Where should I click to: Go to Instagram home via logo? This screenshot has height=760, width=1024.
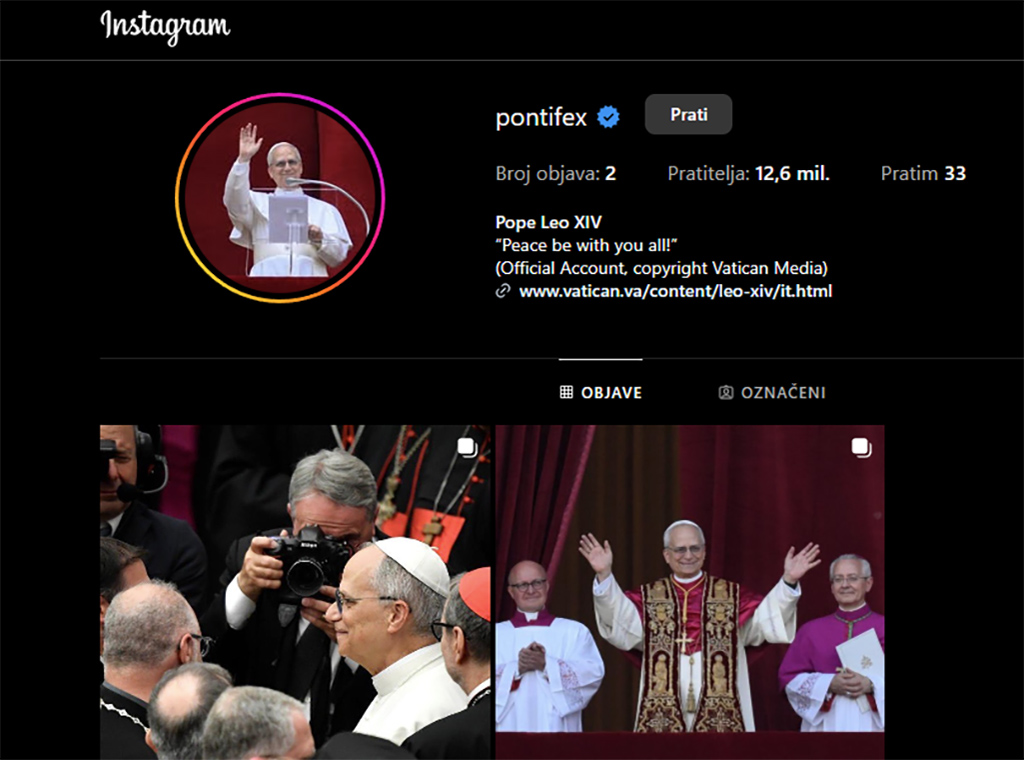tap(165, 27)
